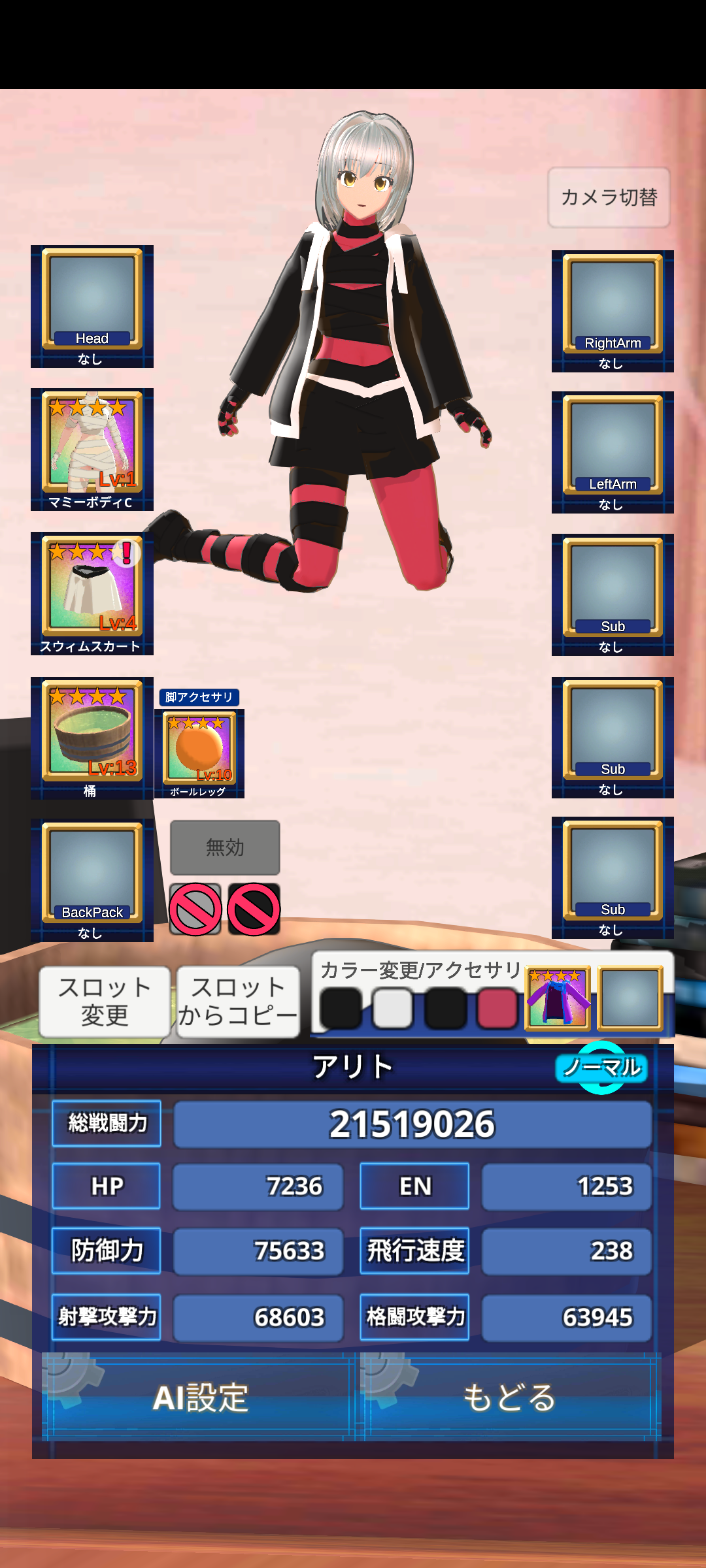Viewport: 706px width, 1568px height.
Task: Select the white color swatch
Action: 393,1007
